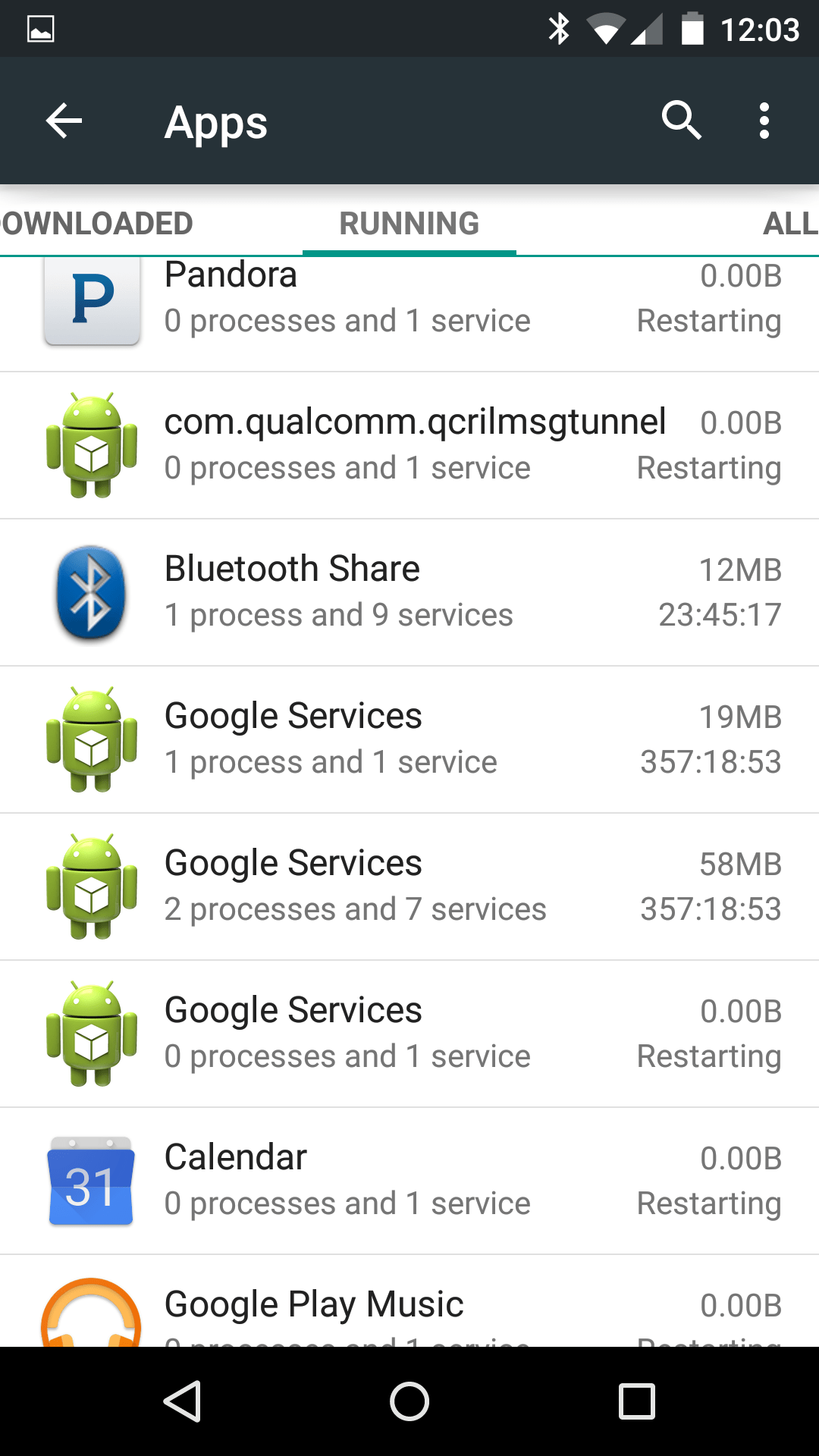Tap the home navigation button
The height and width of the screenshot is (1456, 819).
pyautogui.click(x=409, y=1400)
